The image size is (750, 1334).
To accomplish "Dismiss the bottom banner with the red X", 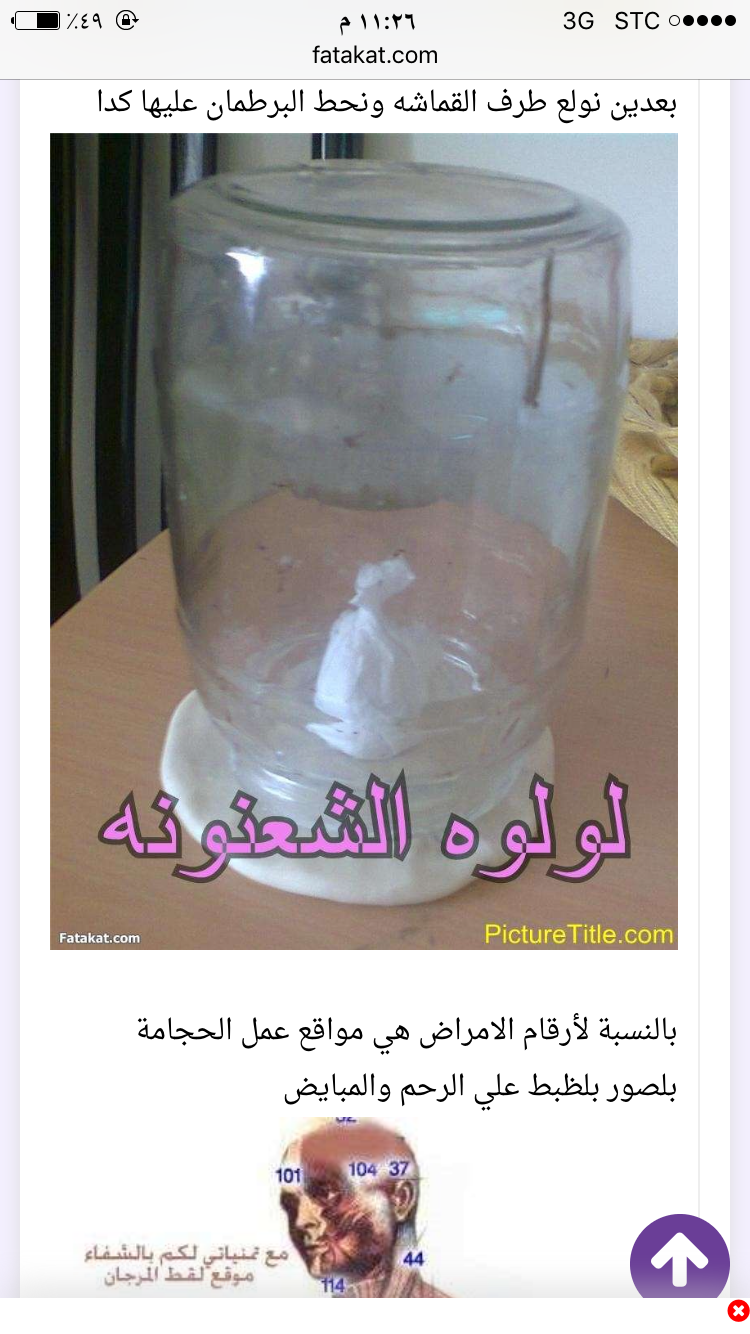I will (x=738, y=1310).
